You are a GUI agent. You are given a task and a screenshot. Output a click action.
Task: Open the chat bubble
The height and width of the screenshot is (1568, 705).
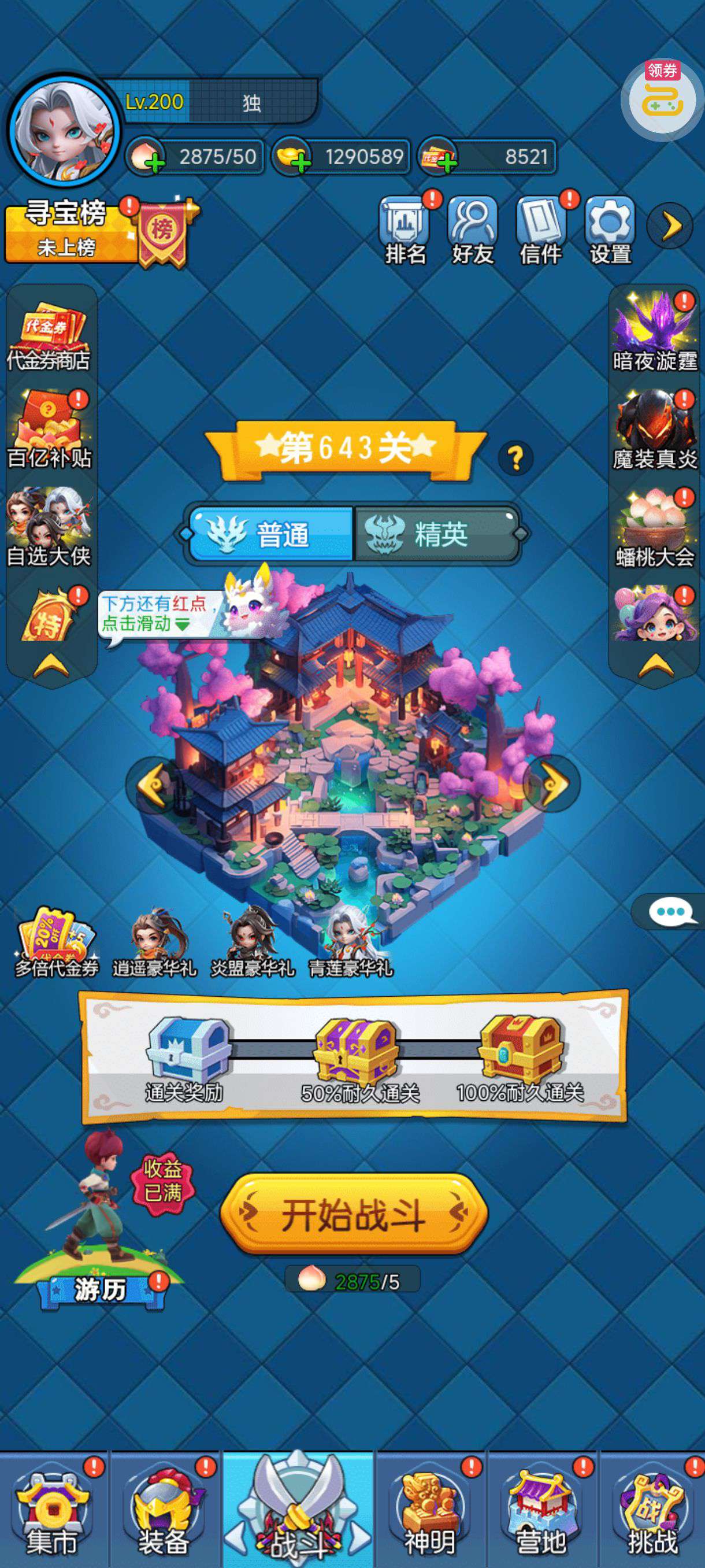[670, 911]
